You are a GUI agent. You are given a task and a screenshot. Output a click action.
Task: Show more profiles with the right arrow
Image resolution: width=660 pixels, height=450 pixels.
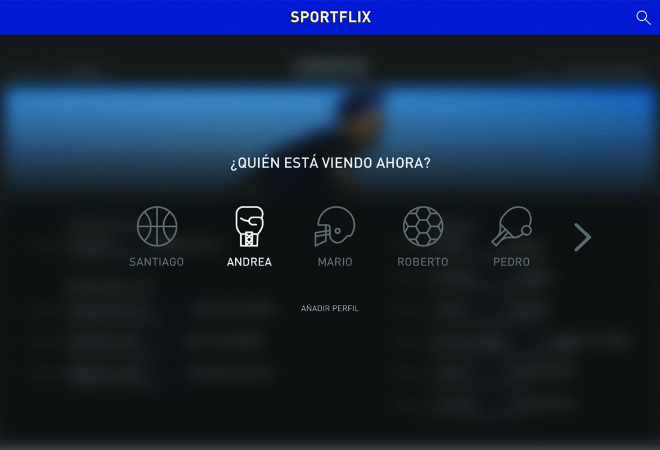pyautogui.click(x=582, y=237)
